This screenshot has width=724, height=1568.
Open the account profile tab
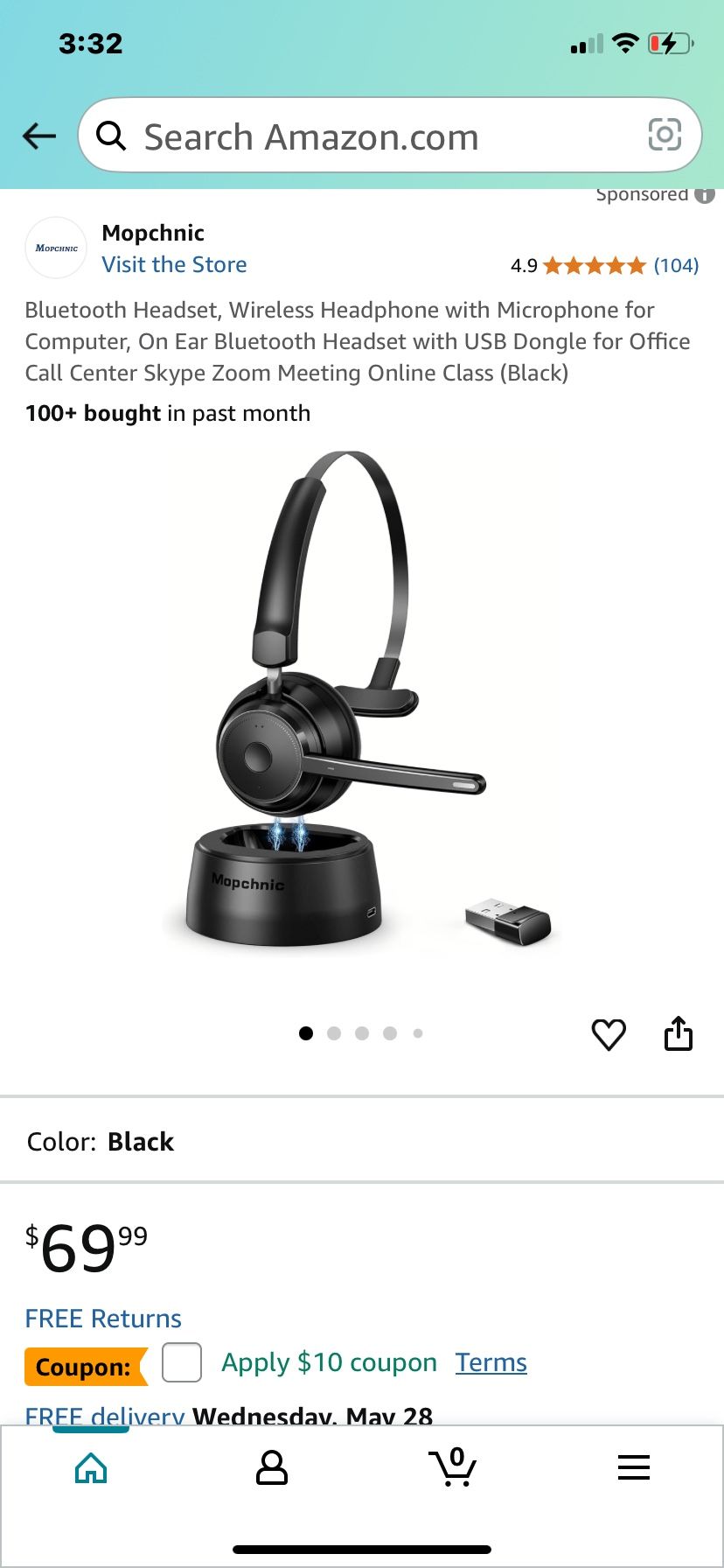coord(271,1468)
